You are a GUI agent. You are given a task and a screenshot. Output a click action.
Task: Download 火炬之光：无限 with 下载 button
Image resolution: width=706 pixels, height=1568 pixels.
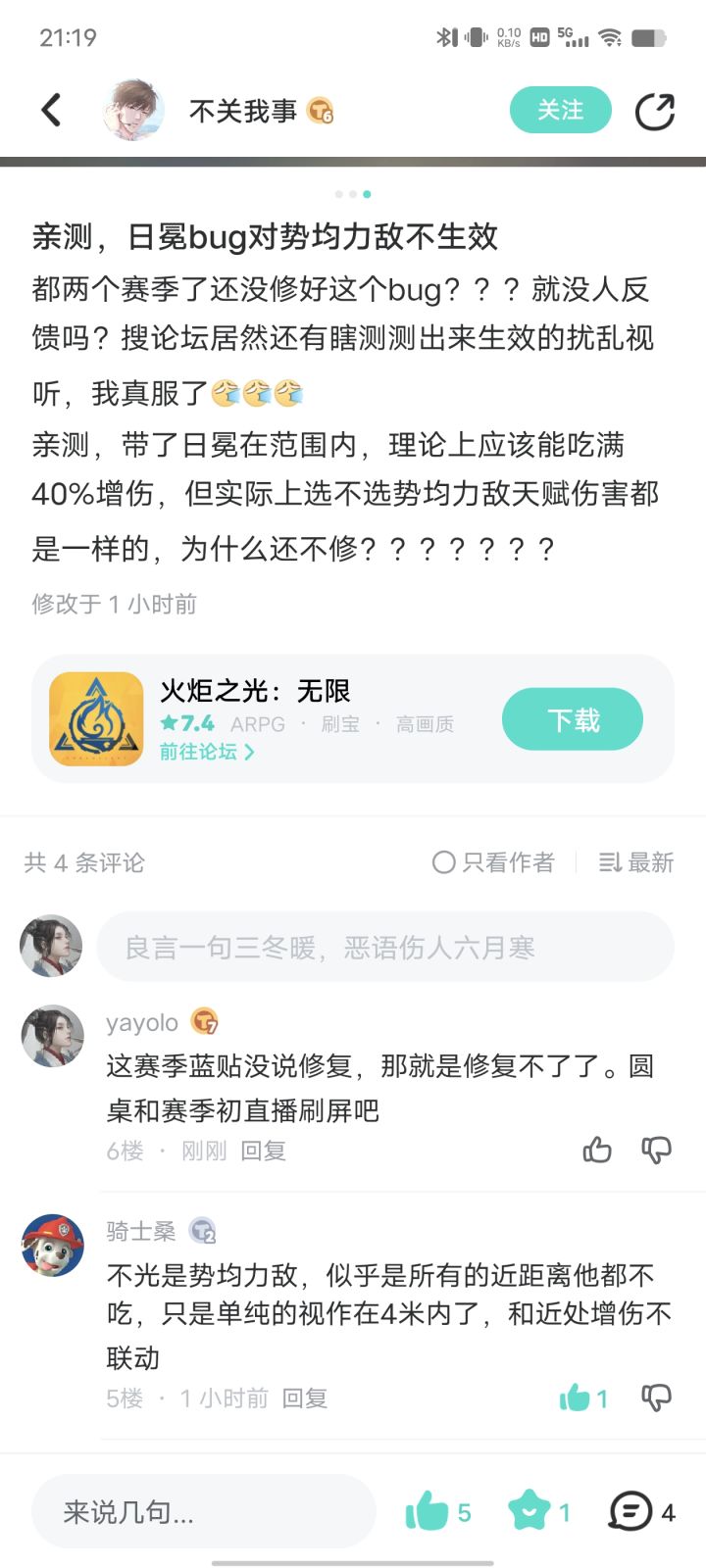[x=573, y=719]
